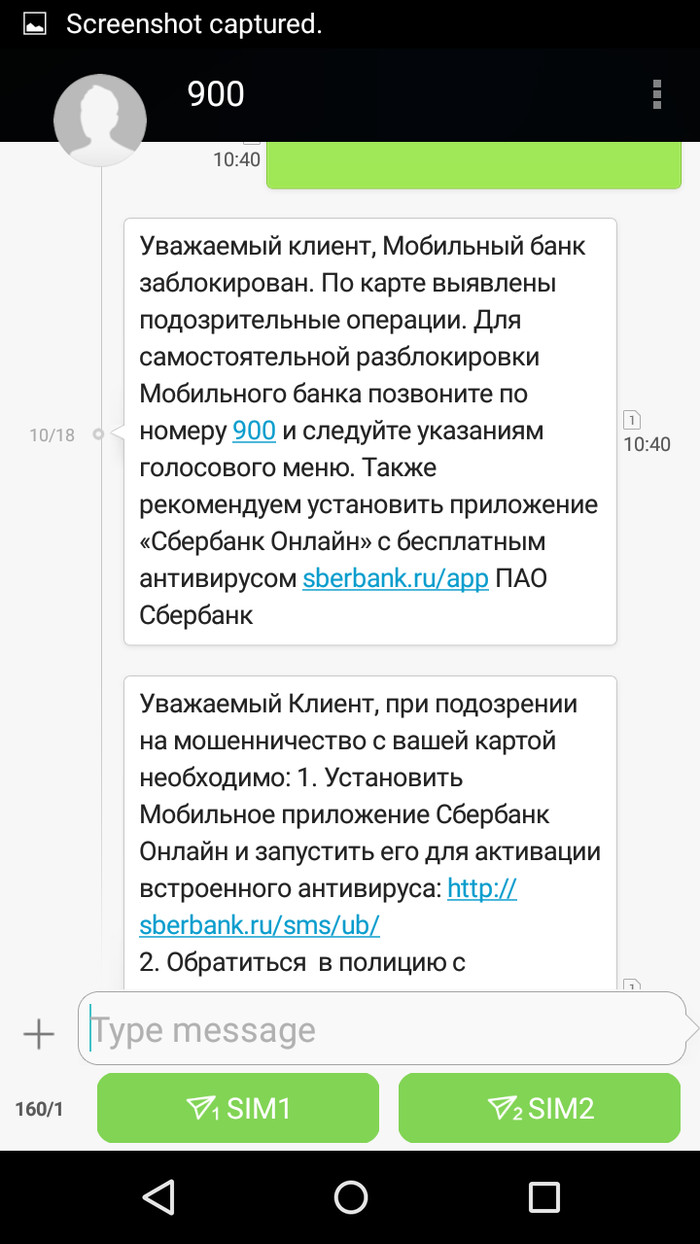This screenshot has height=1244, width=700.
Task: Send via SIM2 button
Action: (540, 1108)
